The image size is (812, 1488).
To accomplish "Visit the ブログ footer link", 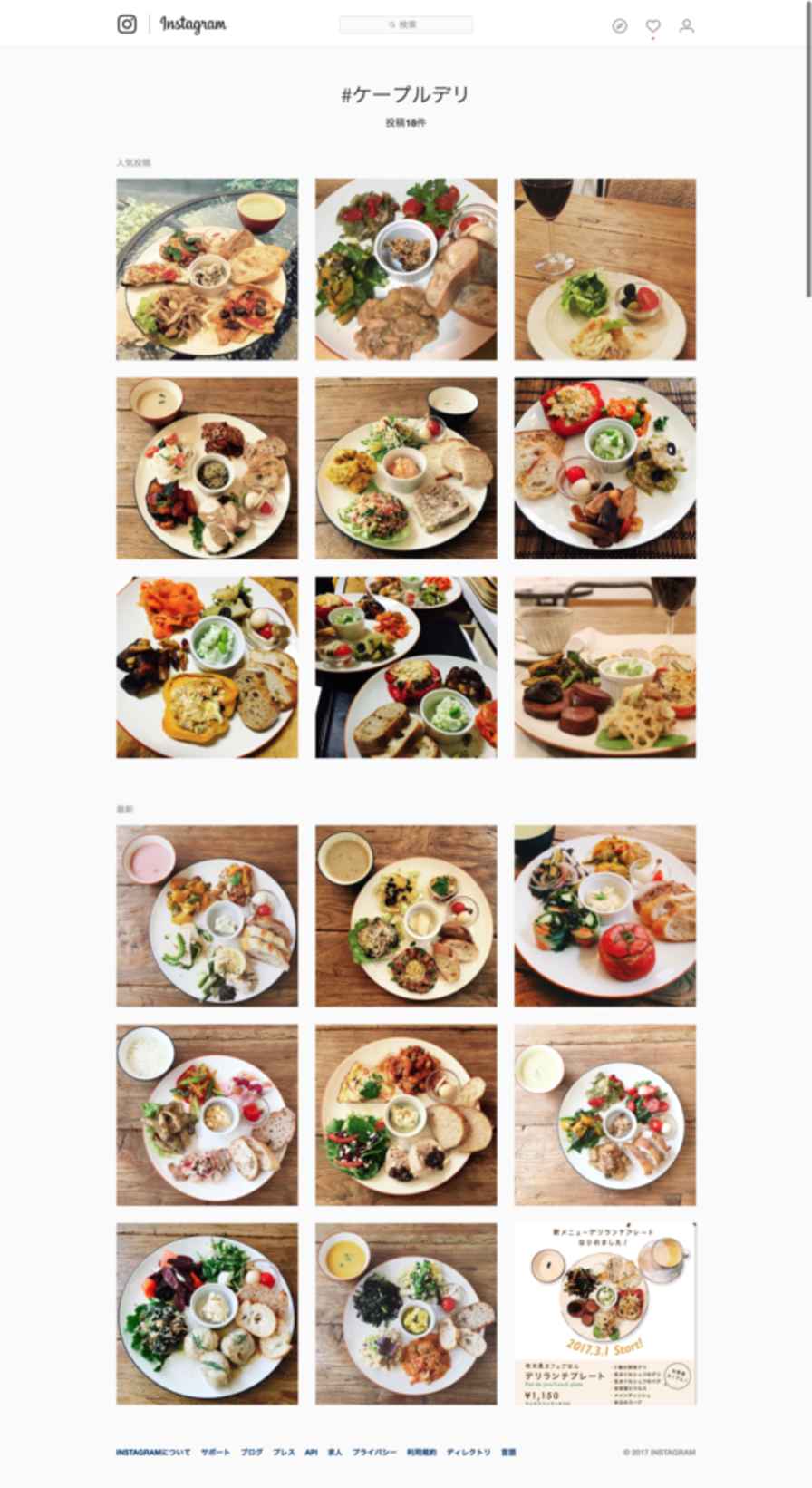I will pyautogui.click(x=252, y=1453).
